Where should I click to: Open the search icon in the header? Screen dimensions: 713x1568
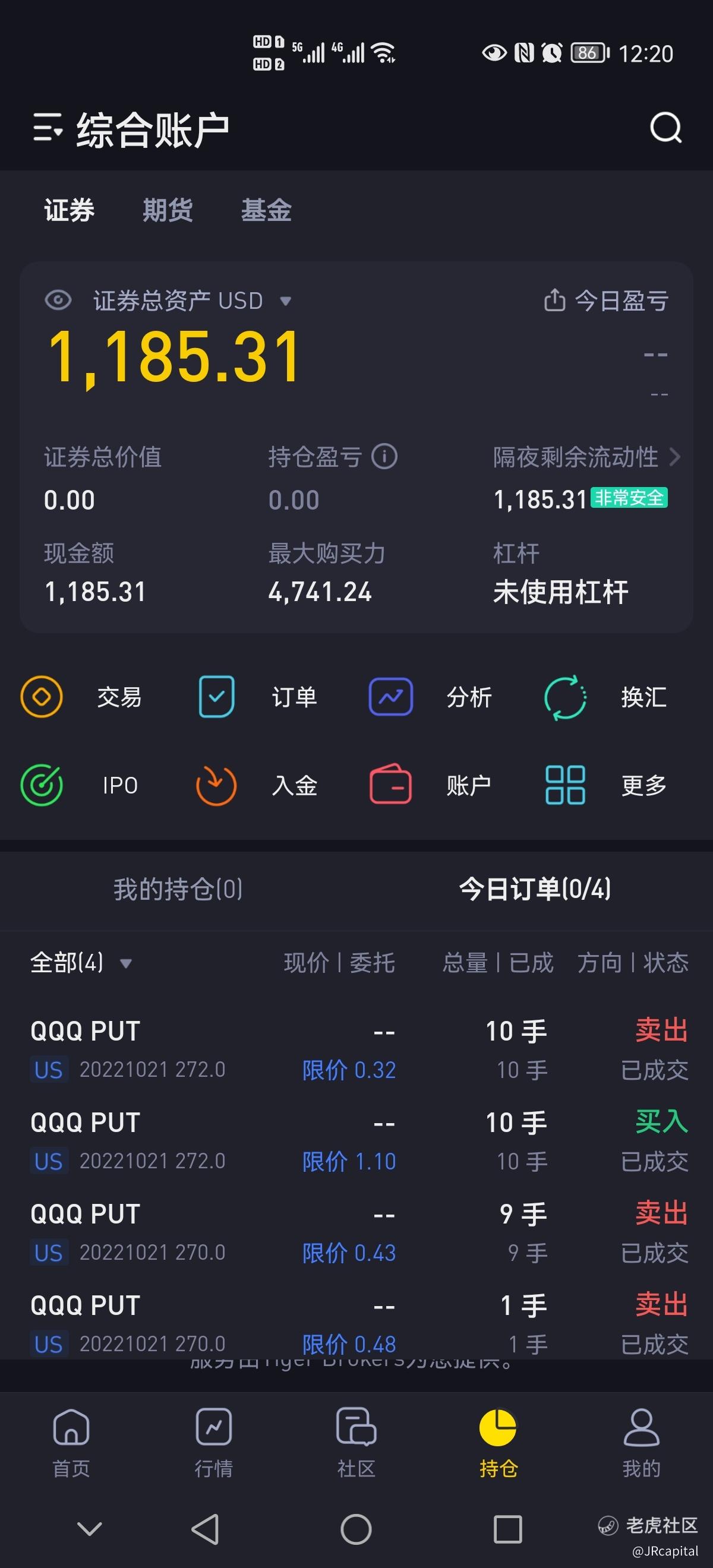[665, 128]
